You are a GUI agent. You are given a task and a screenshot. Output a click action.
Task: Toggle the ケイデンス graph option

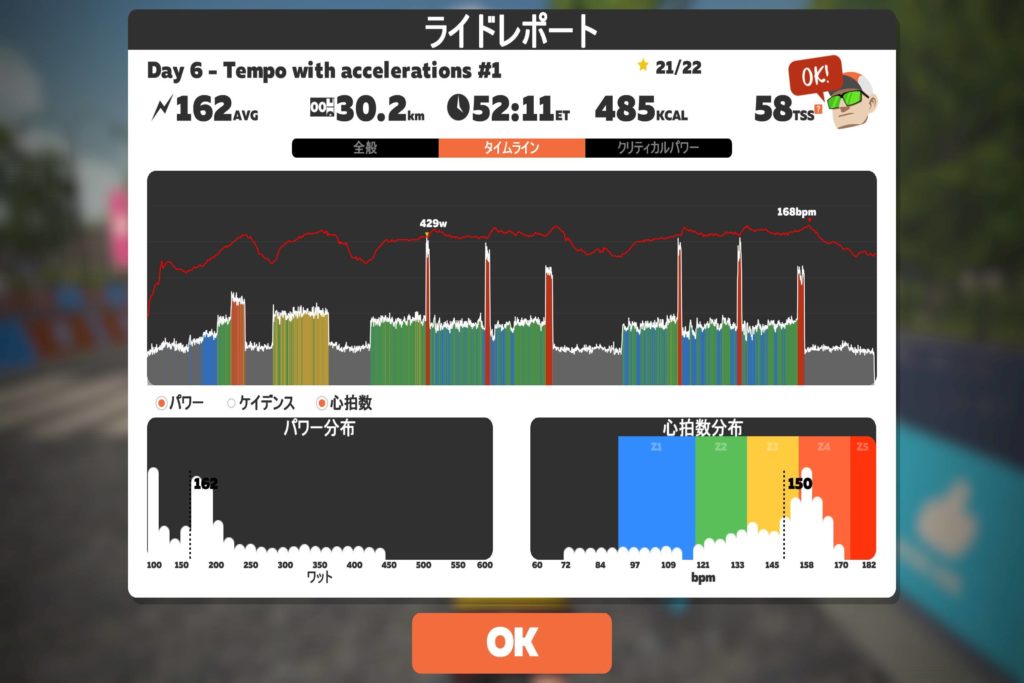pyautogui.click(x=231, y=403)
